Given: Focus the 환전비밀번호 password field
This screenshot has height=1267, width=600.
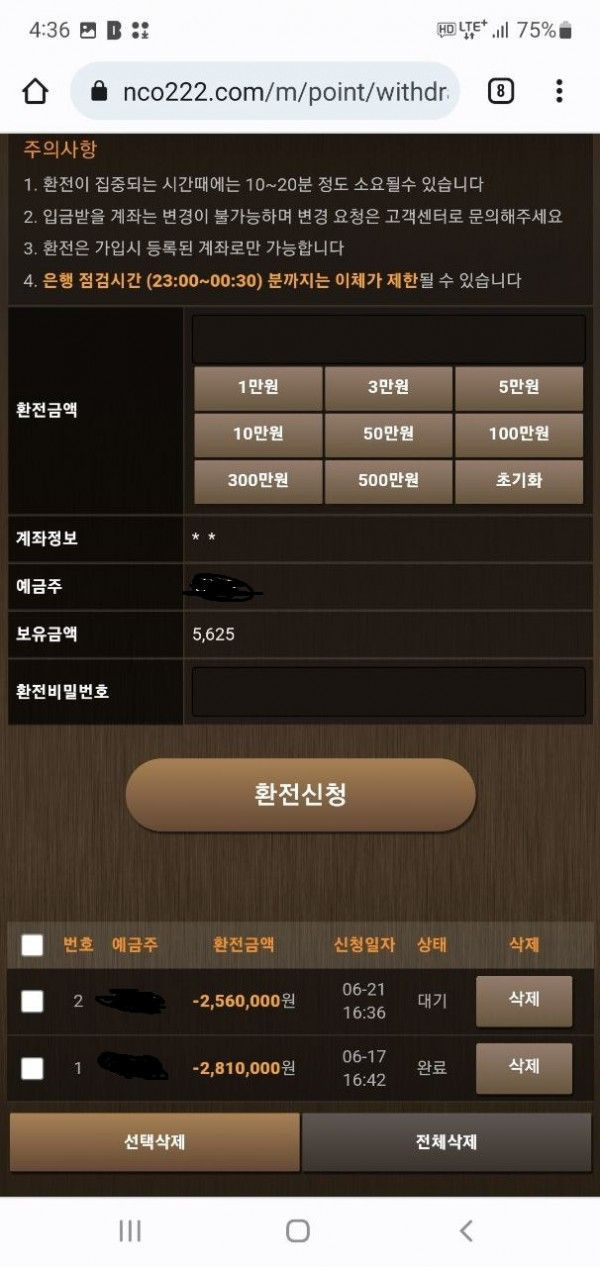Looking at the screenshot, I should click(388, 692).
